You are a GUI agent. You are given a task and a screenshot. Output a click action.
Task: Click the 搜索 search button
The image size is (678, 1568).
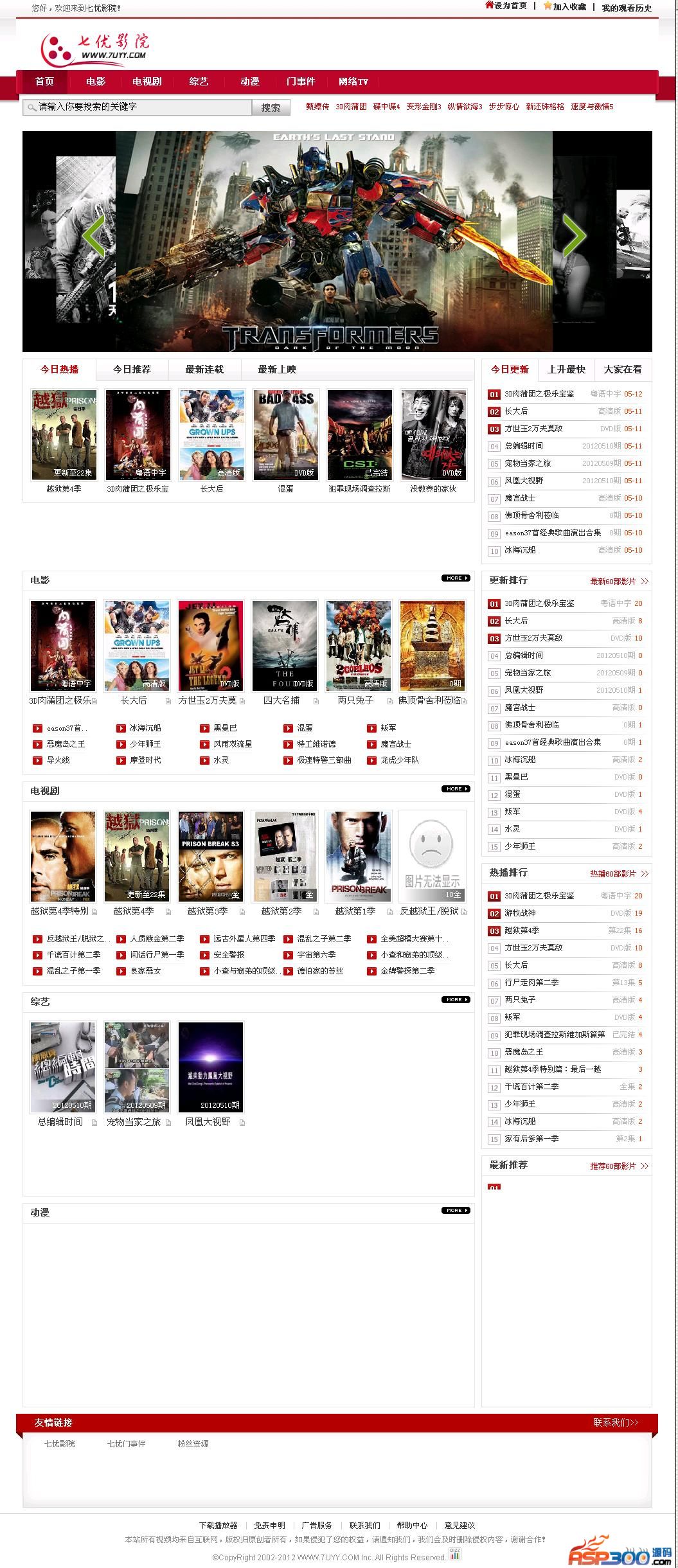pyautogui.click(x=271, y=107)
